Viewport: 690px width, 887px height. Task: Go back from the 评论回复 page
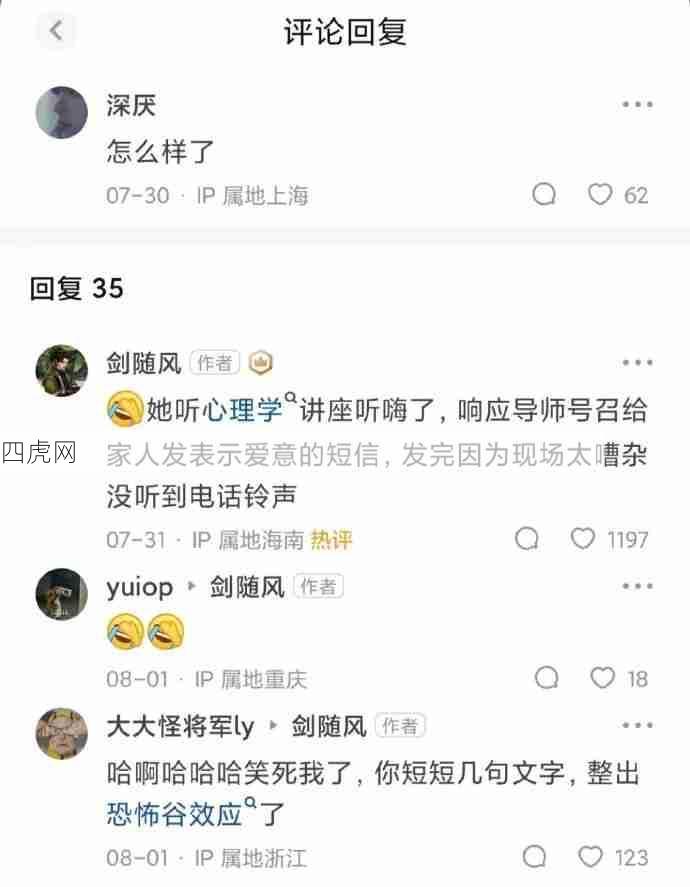(56, 30)
